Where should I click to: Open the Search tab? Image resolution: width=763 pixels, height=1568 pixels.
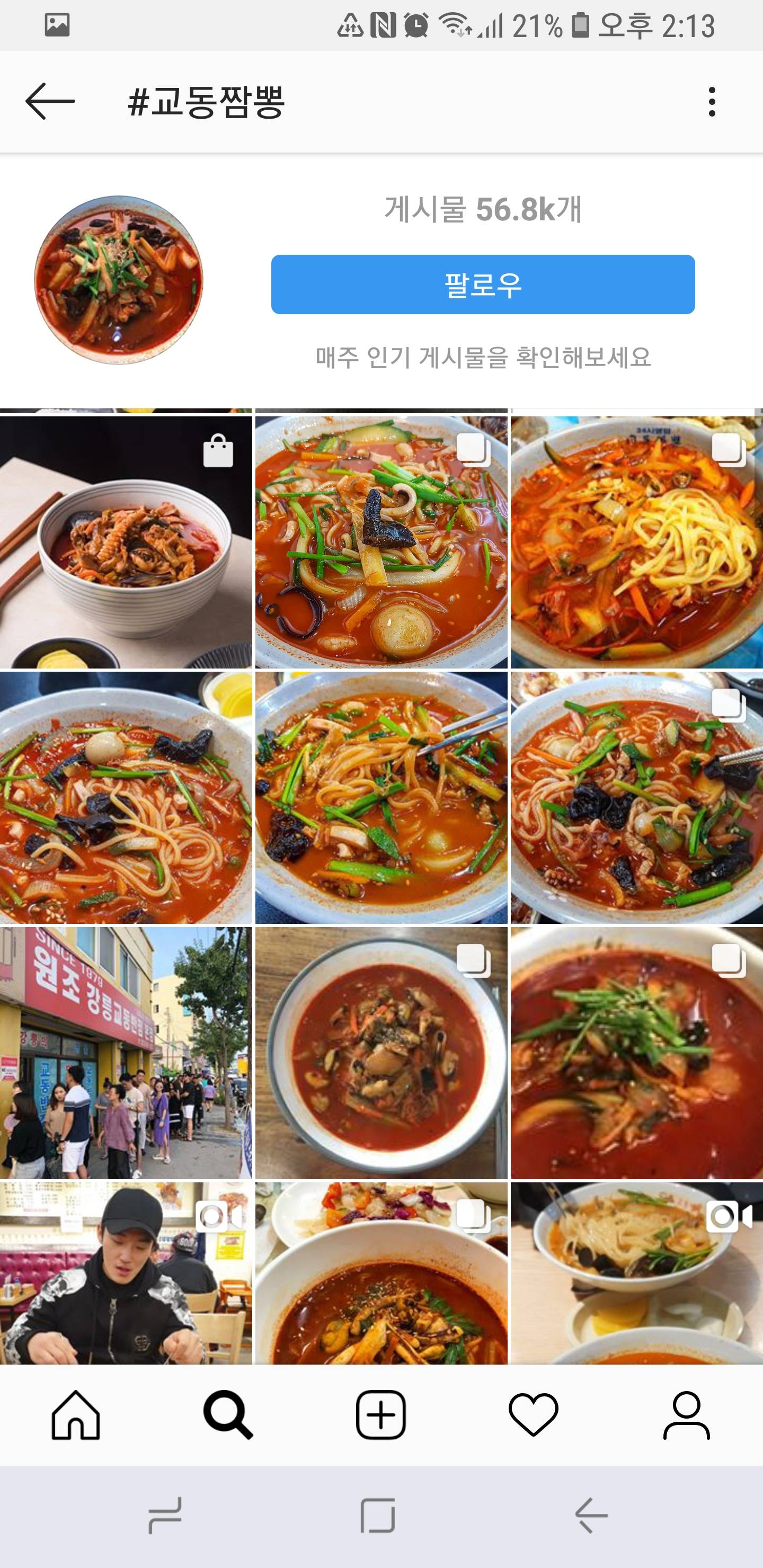tap(228, 1414)
